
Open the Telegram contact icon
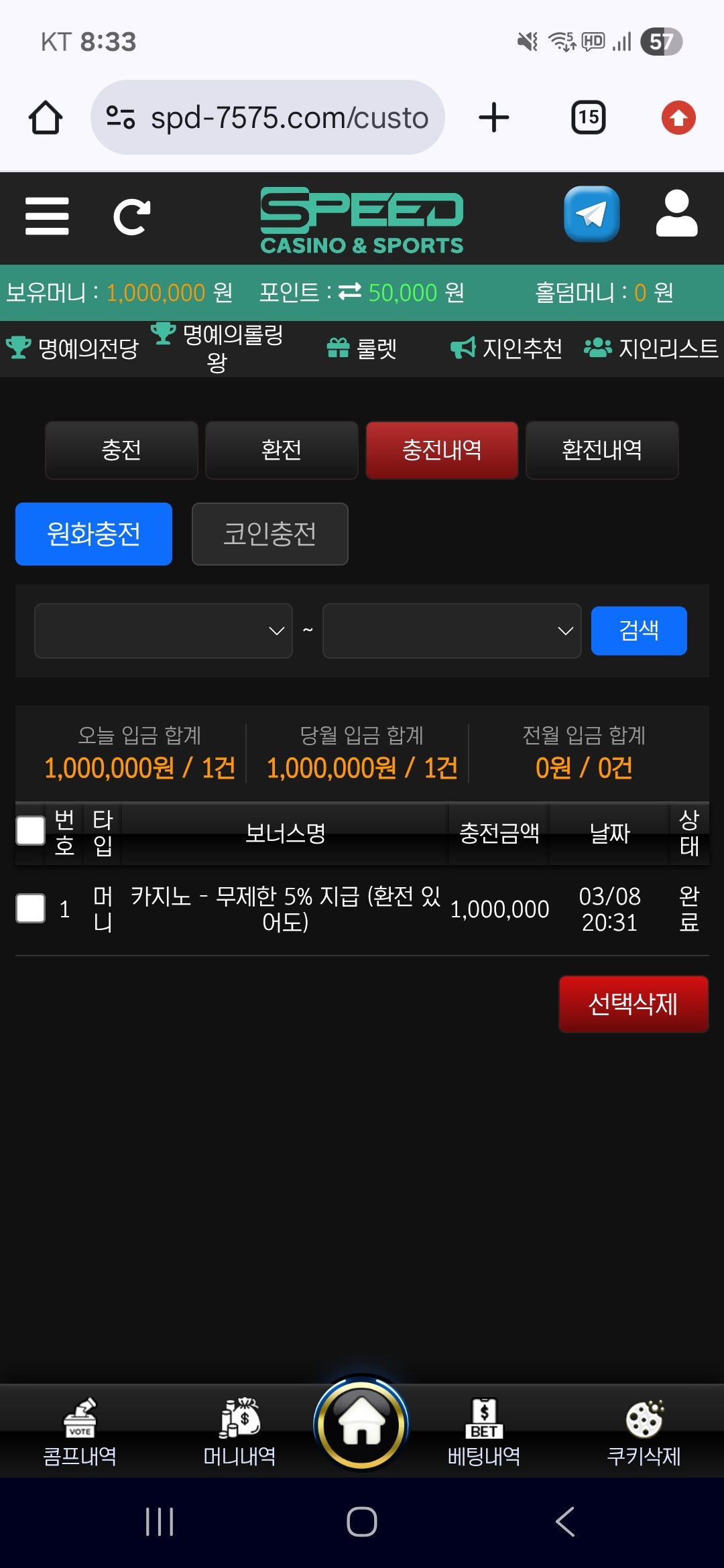tap(591, 214)
